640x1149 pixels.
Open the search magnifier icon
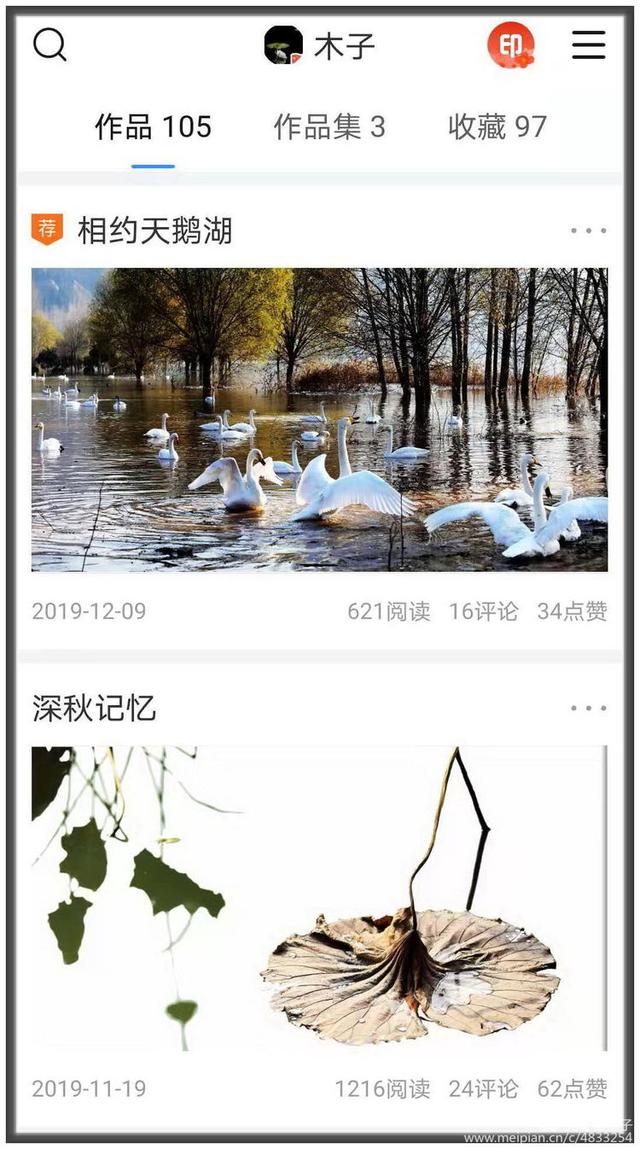[x=50, y=45]
